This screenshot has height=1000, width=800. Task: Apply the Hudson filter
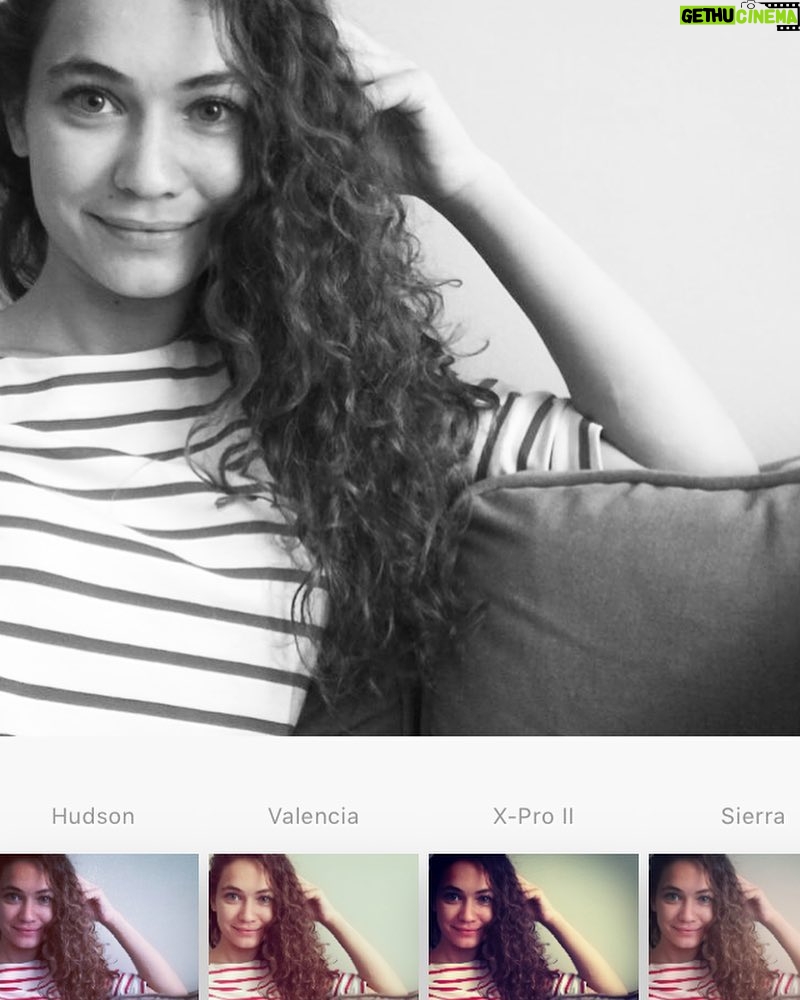98,925
